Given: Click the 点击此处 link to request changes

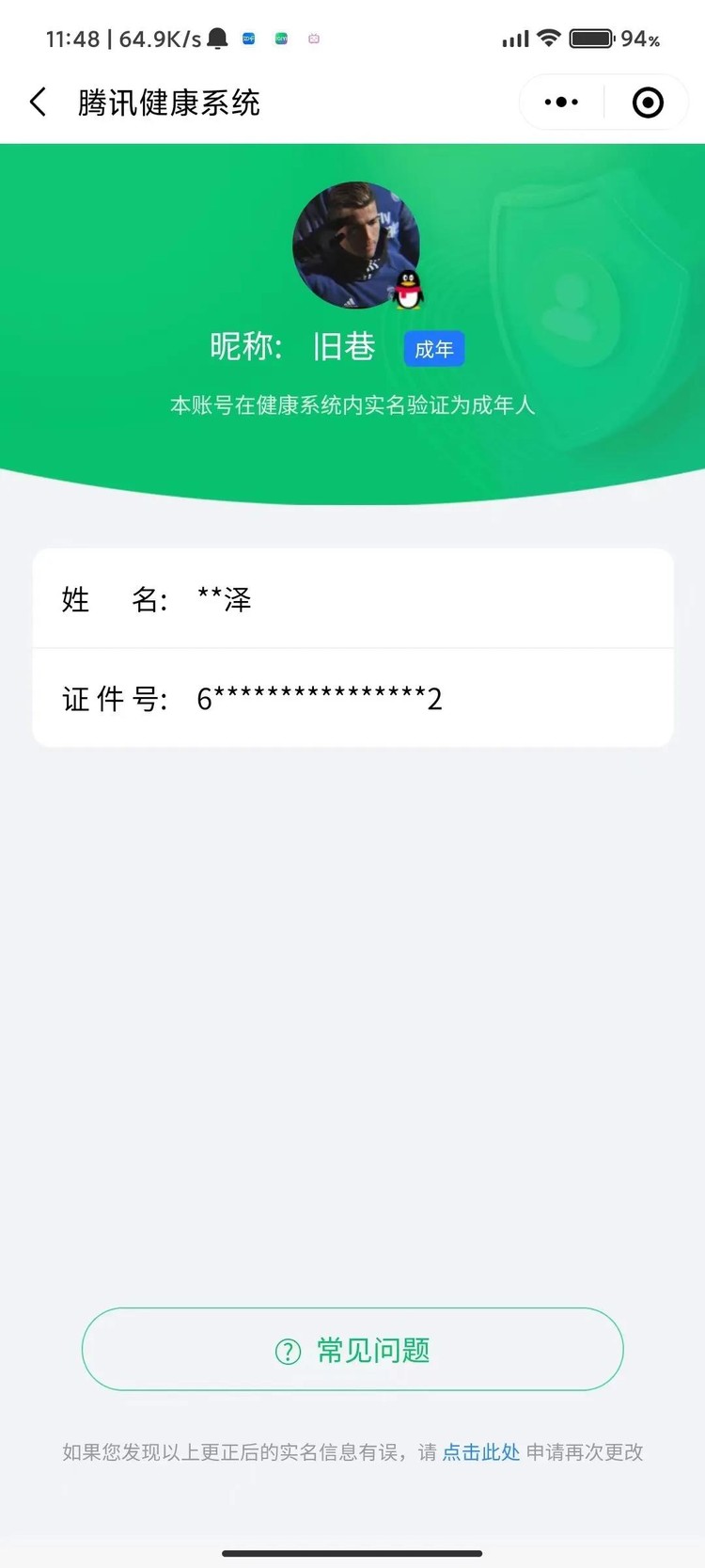Looking at the screenshot, I should point(481,1452).
